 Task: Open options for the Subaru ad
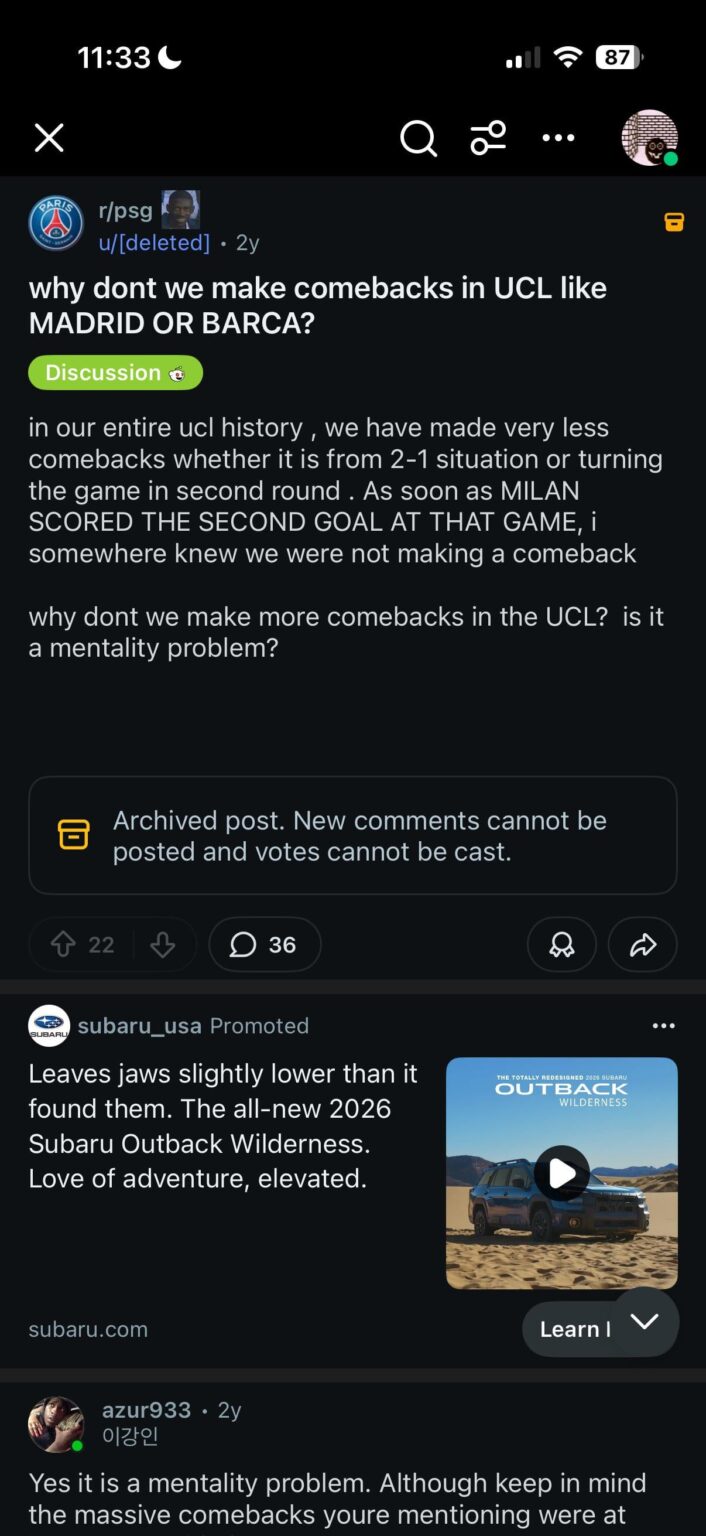click(663, 1026)
